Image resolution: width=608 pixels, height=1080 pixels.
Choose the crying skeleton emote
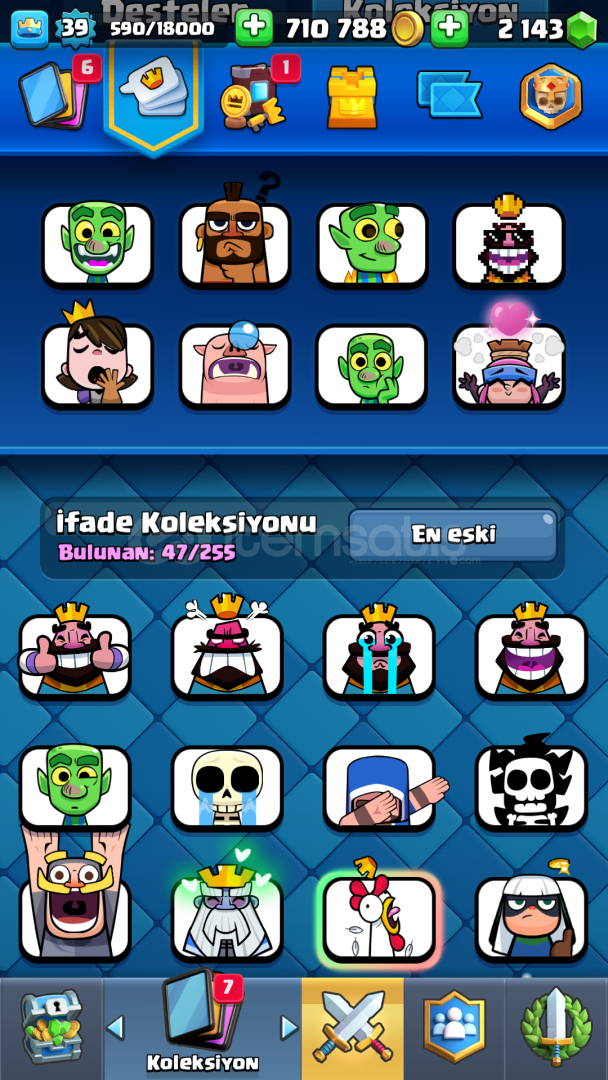(227, 787)
